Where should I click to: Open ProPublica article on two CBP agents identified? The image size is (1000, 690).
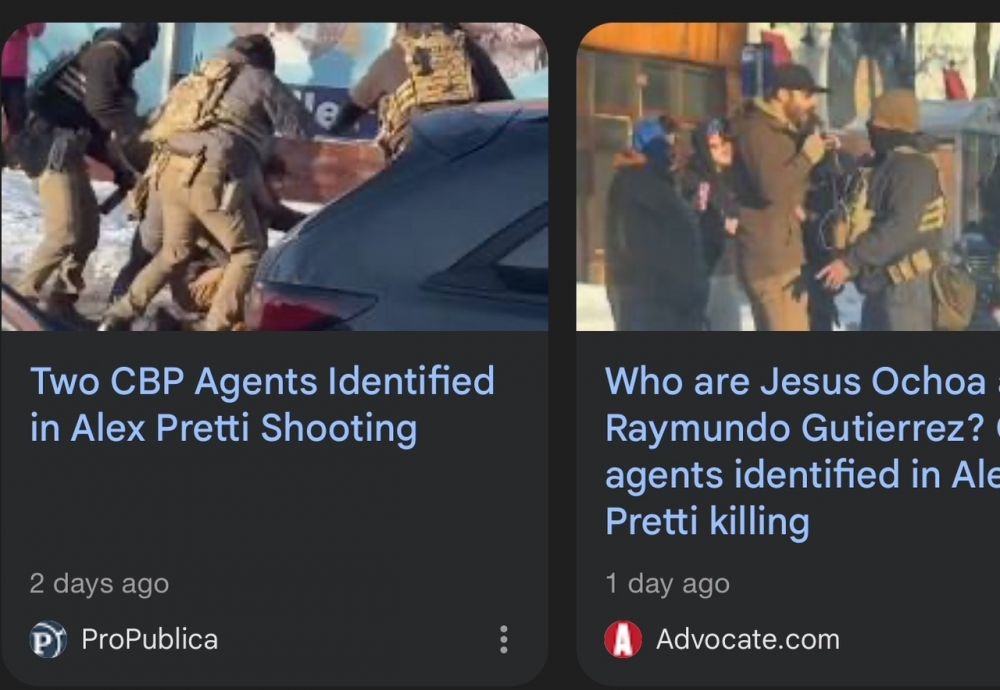pos(262,405)
